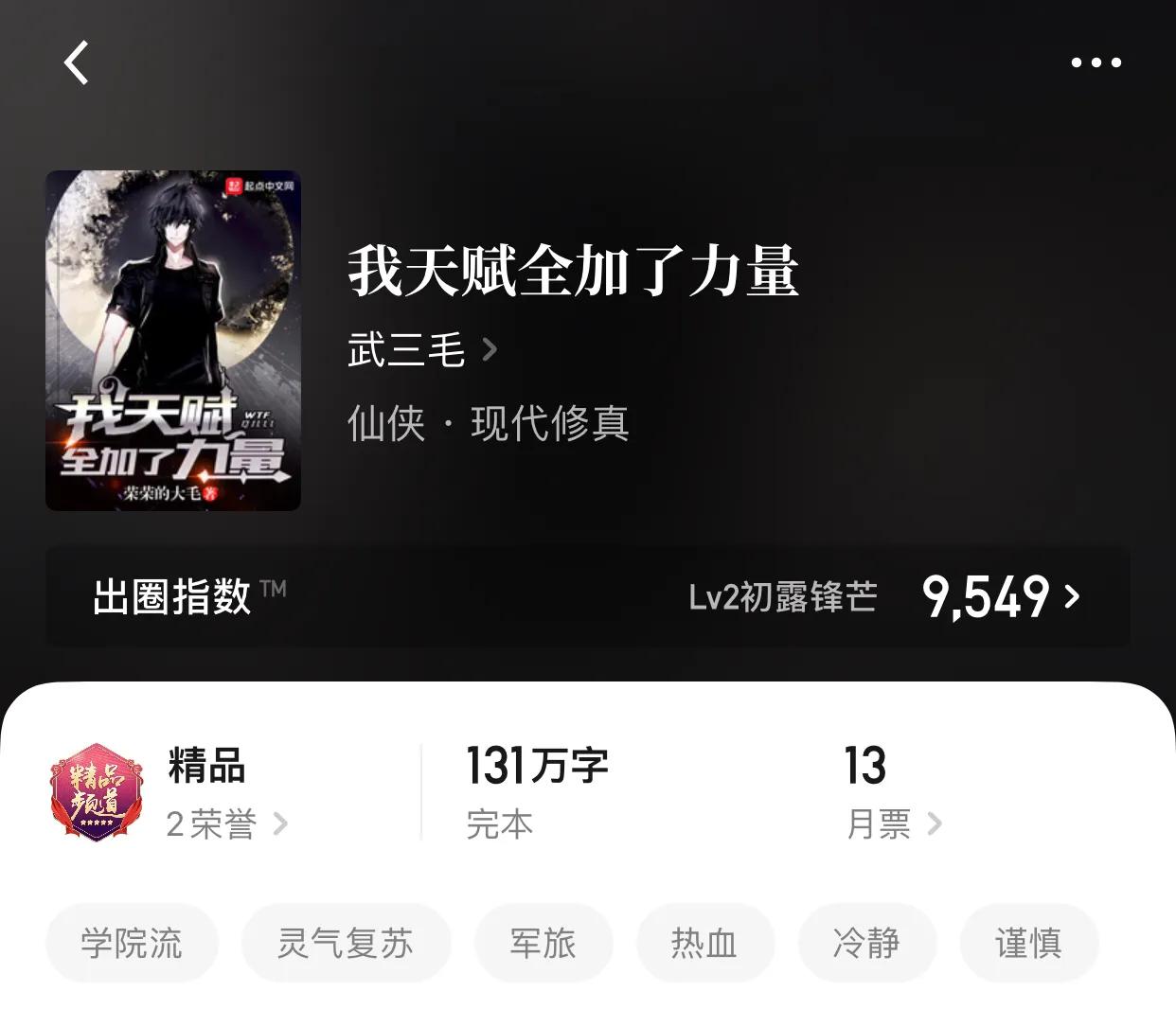Choose the 热血 tag

tap(704, 943)
